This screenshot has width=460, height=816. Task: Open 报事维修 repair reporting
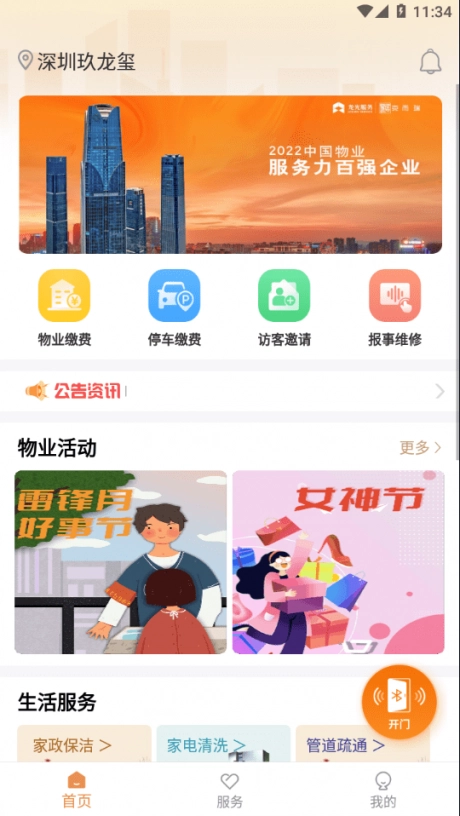[x=395, y=308]
